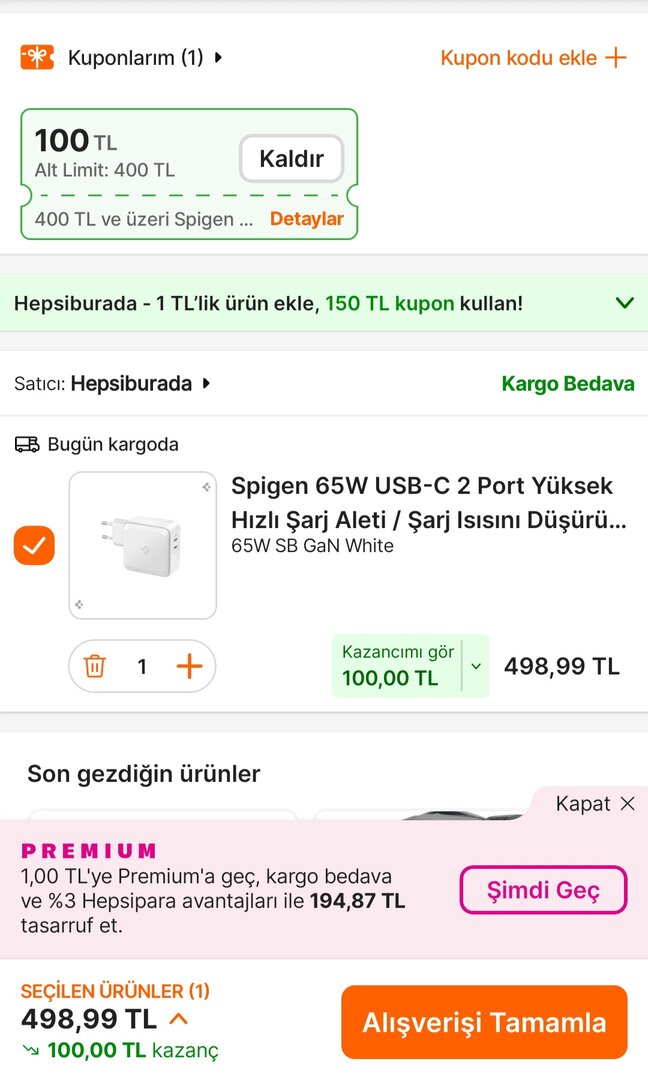Complete the purchase with Alışverişi Tamamla
The height and width of the screenshot is (1080, 648).
point(484,1022)
